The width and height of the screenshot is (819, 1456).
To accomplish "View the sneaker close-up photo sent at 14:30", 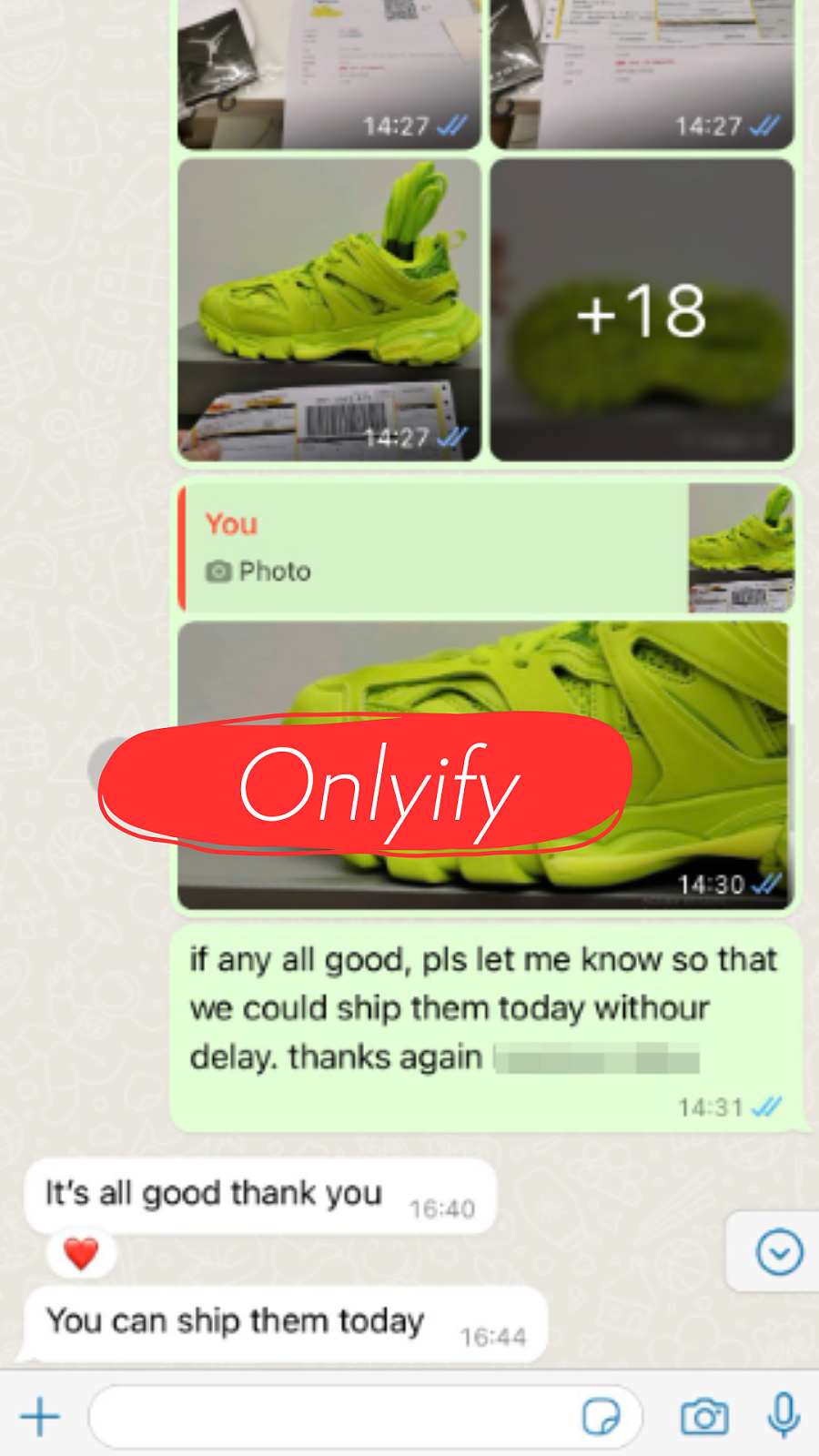I will (x=486, y=764).
